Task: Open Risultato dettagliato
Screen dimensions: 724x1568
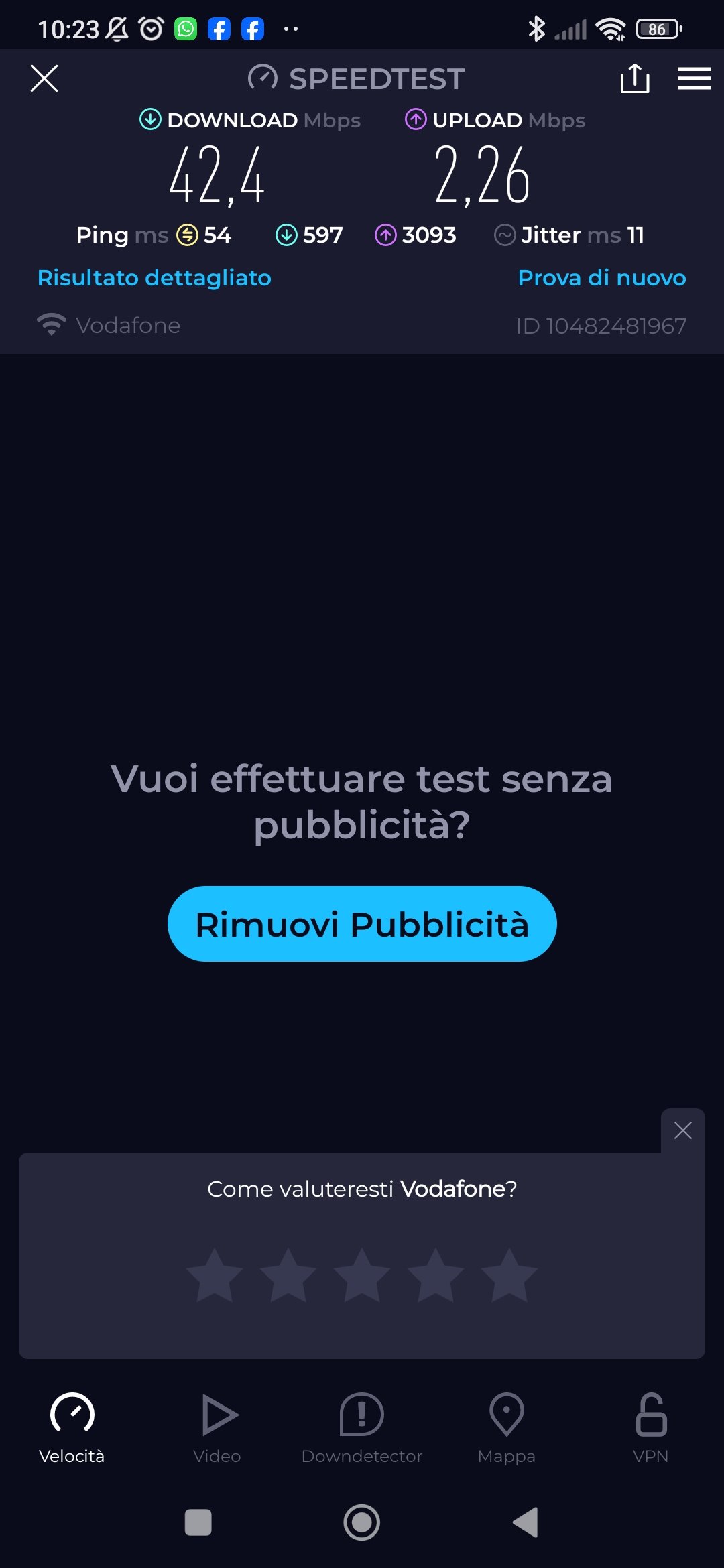Action: [154, 277]
